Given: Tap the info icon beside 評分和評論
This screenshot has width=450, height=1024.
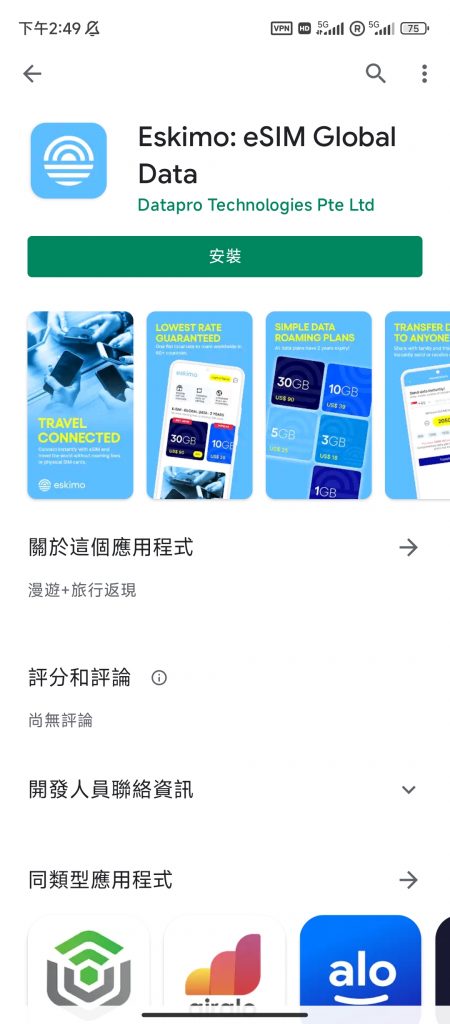Looking at the screenshot, I should [x=159, y=678].
